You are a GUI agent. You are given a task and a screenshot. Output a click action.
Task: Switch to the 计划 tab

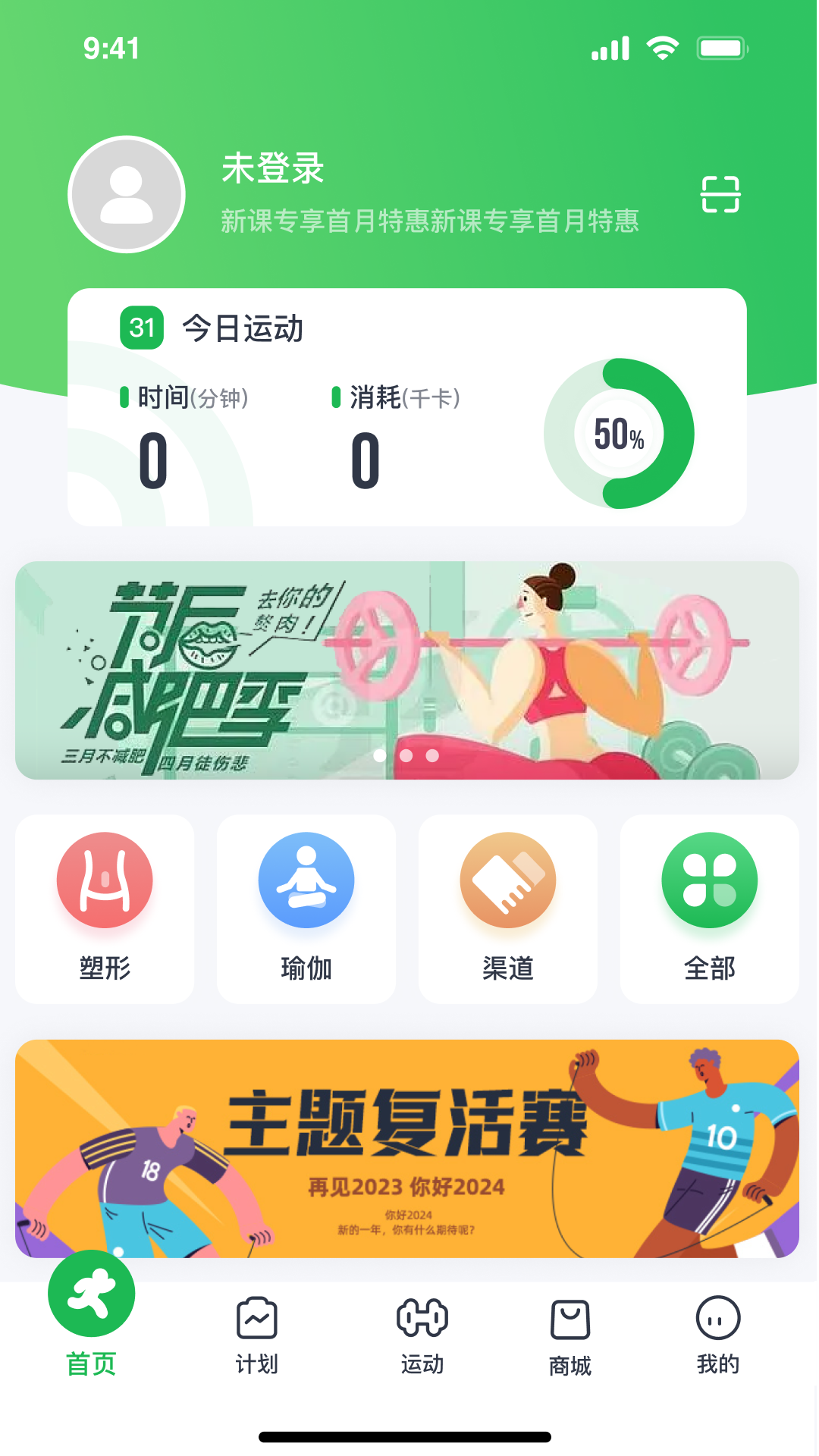point(257,1335)
